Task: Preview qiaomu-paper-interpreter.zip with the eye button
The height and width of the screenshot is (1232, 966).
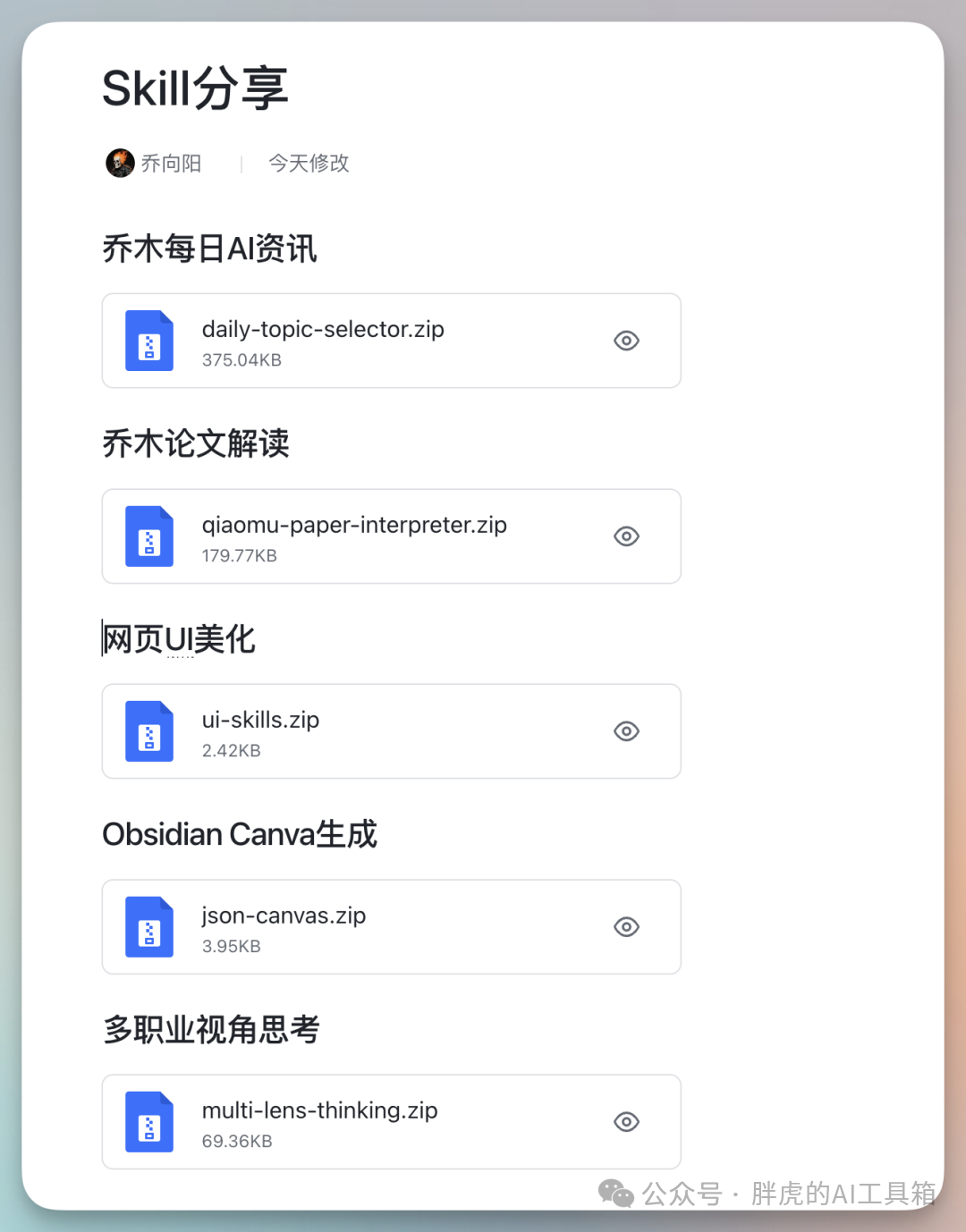Action: coord(626,536)
